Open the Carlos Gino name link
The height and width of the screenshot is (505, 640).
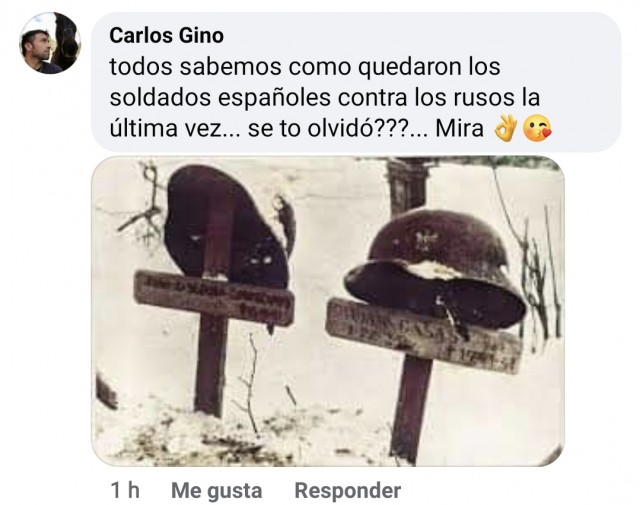coord(166,36)
